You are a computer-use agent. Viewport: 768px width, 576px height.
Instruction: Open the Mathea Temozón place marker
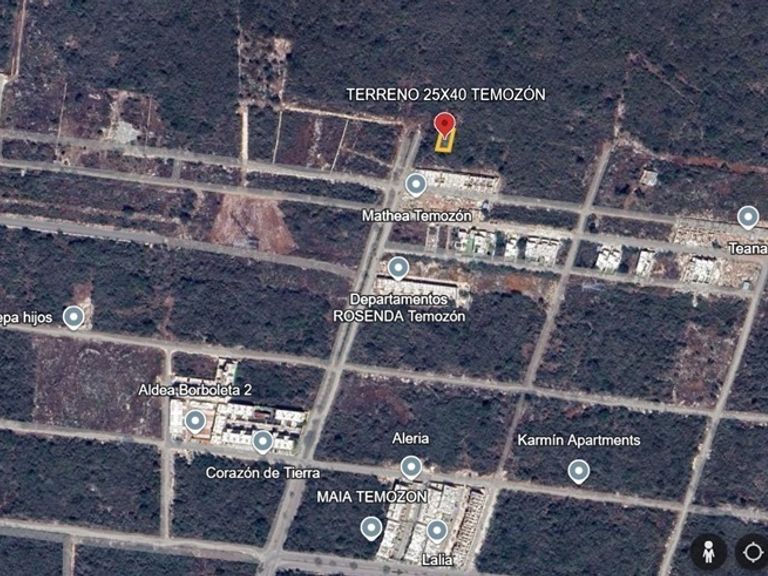click(416, 184)
